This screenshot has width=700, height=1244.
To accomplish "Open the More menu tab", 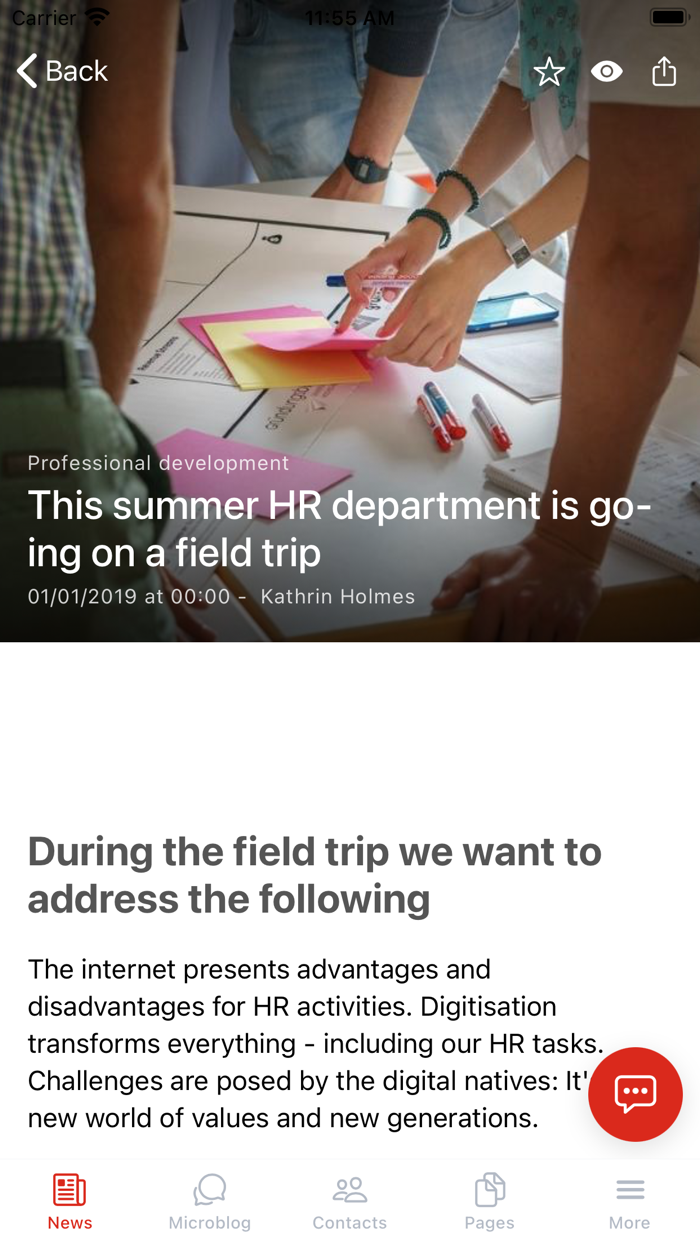I will [630, 1202].
